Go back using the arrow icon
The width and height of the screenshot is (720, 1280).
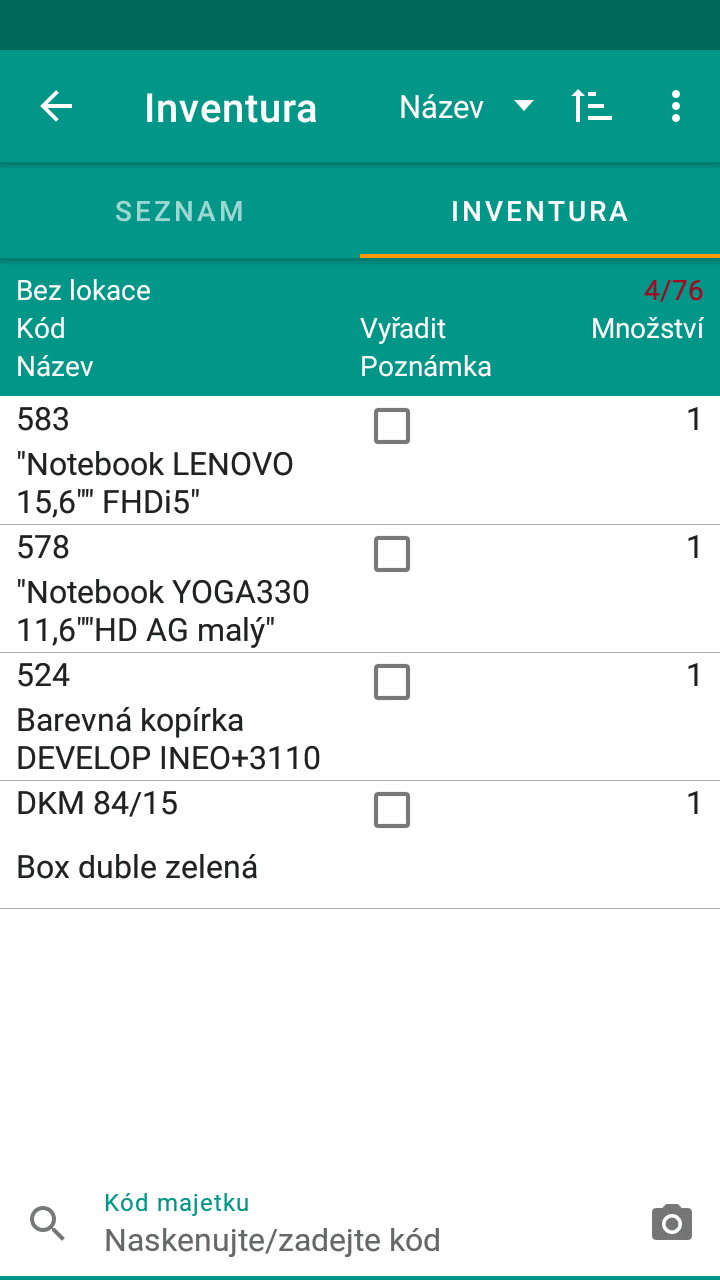tap(57, 107)
